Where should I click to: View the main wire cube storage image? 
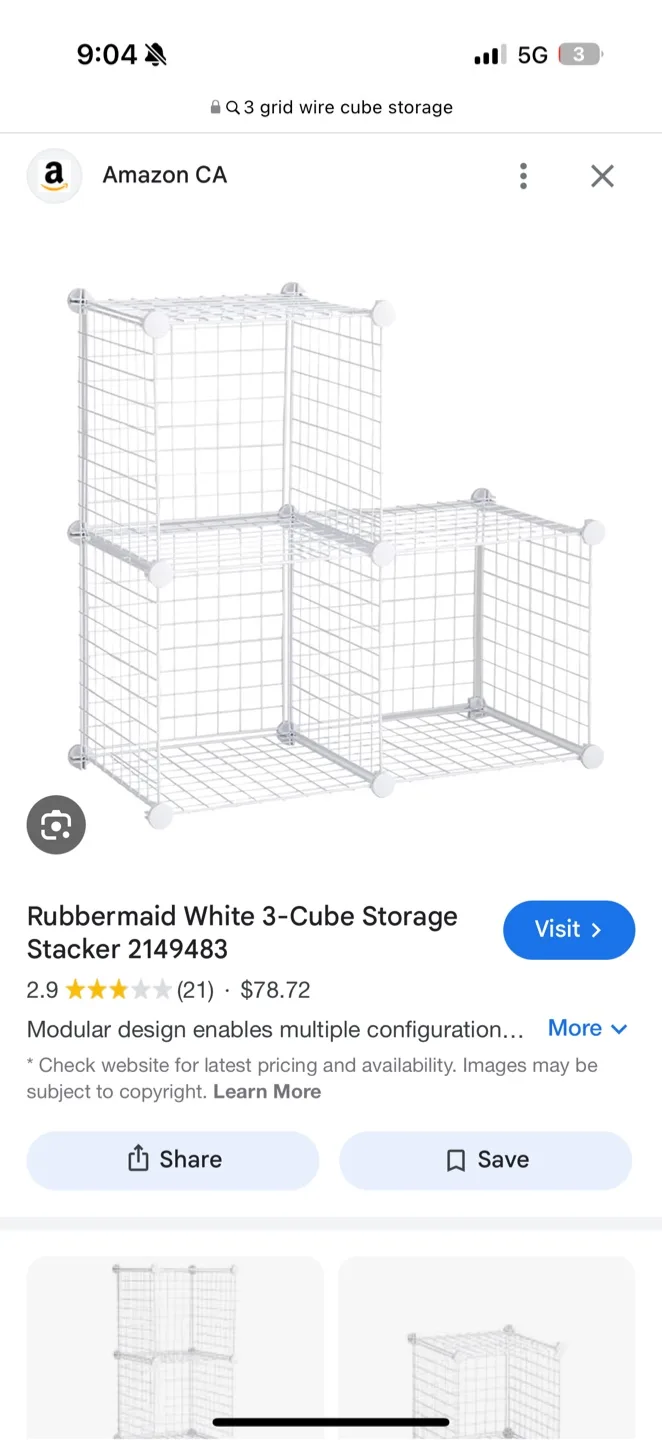click(330, 550)
